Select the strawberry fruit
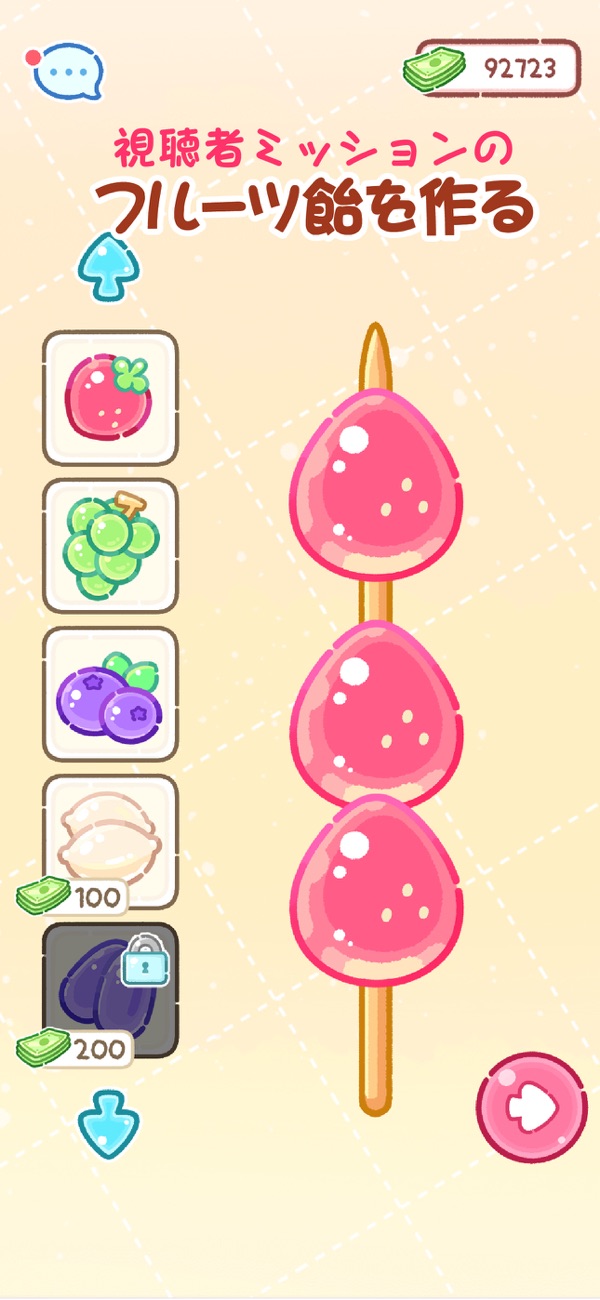 coord(110,397)
